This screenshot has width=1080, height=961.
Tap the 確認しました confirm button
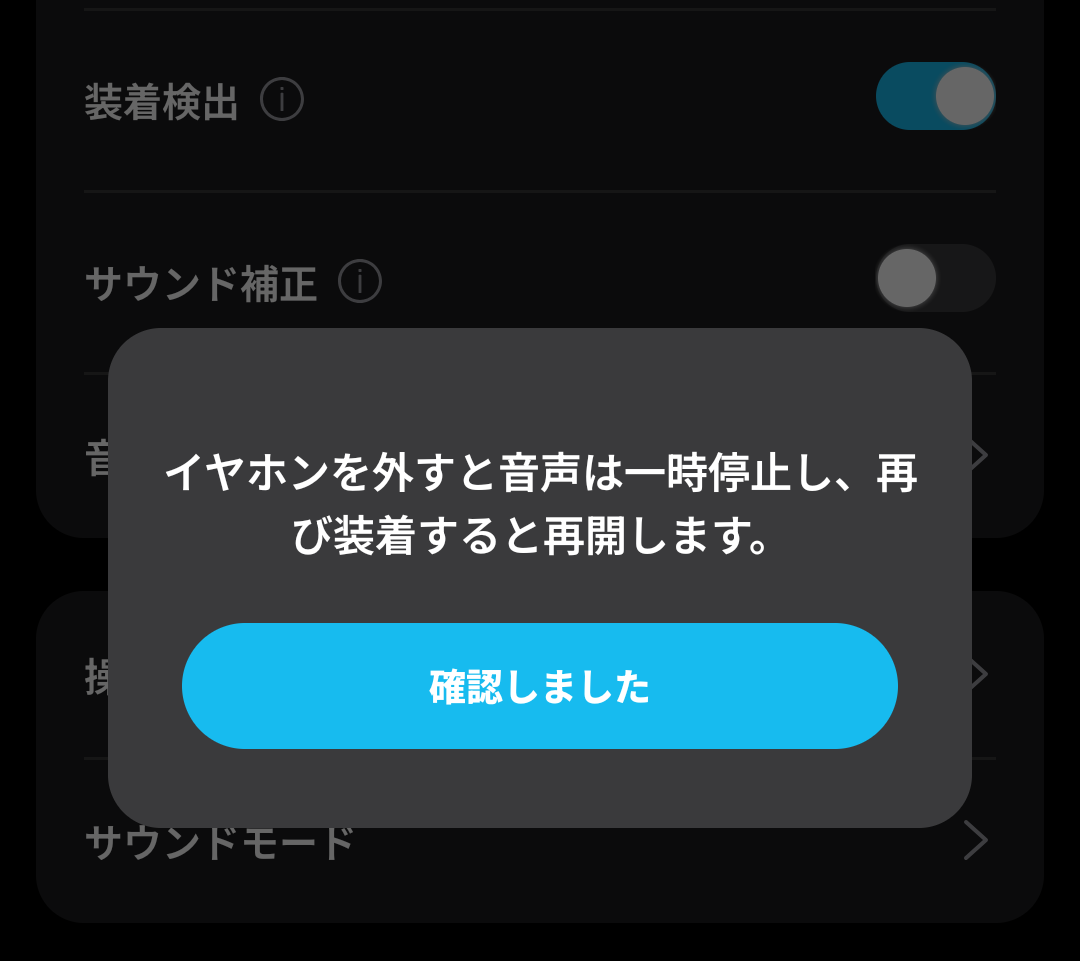click(x=539, y=686)
